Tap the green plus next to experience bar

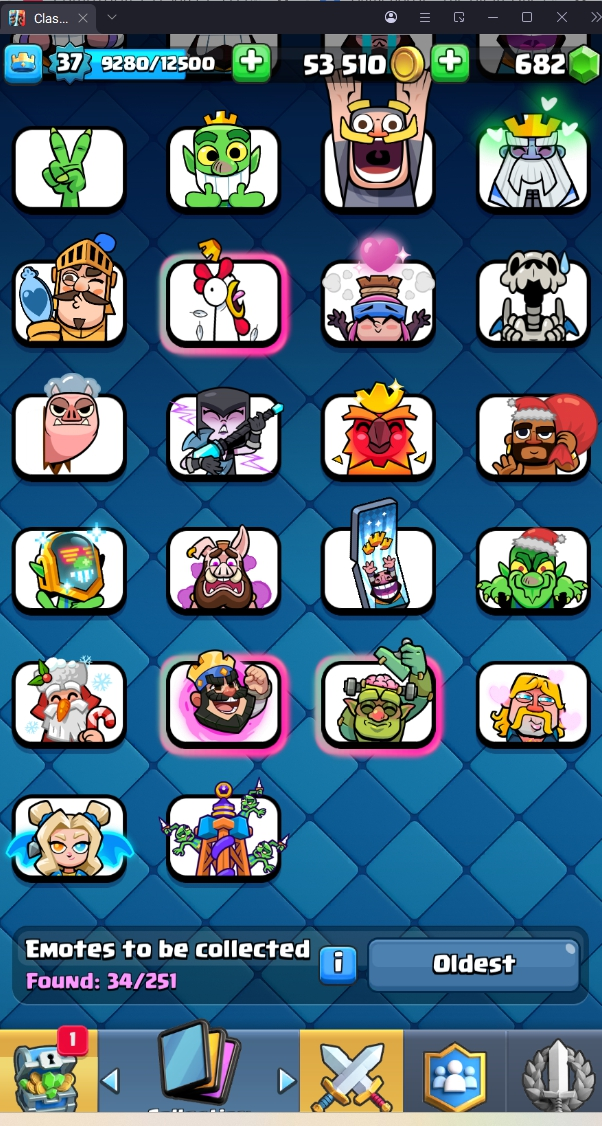pos(251,63)
